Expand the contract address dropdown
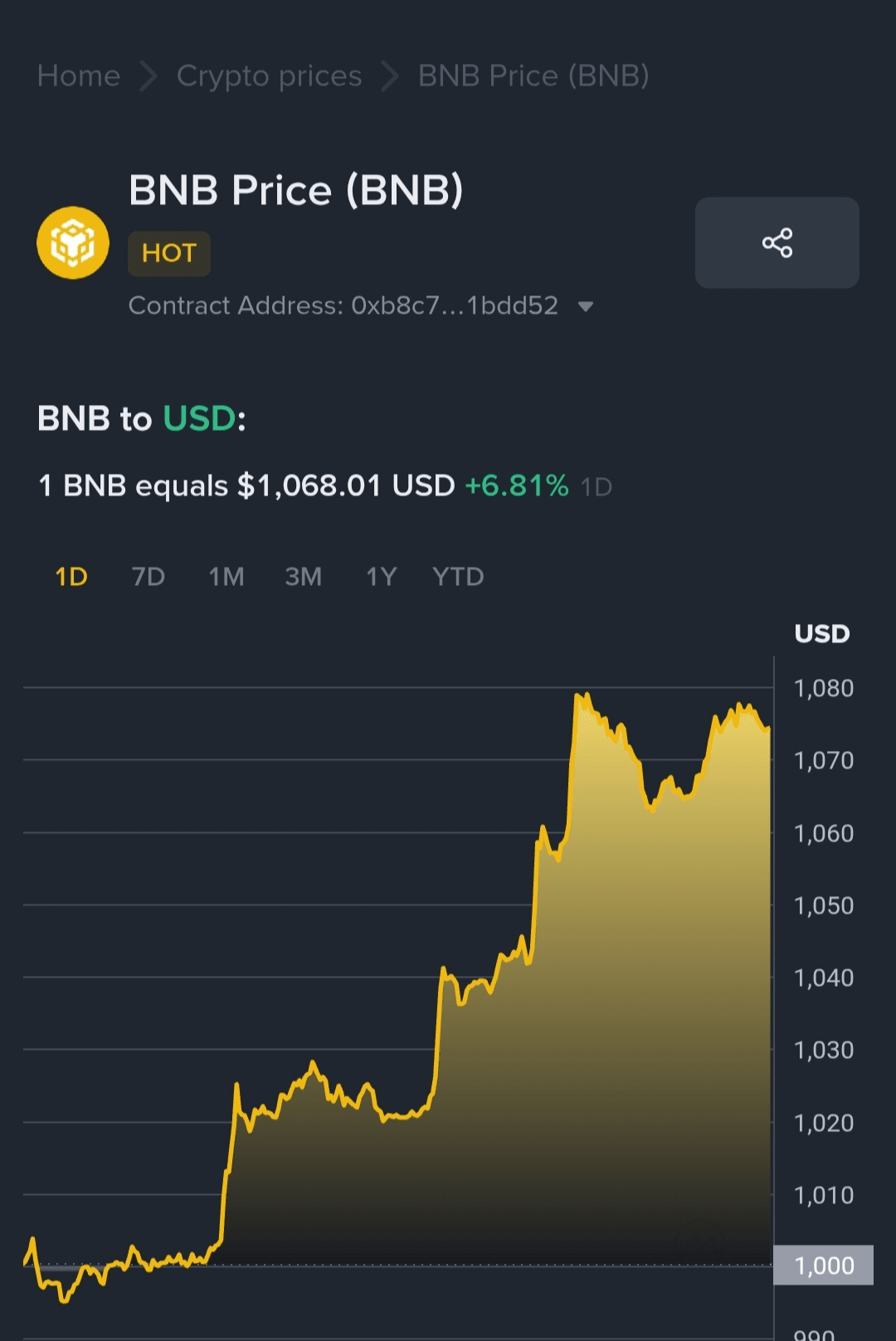The width and height of the screenshot is (896, 1341). [586, 306]
